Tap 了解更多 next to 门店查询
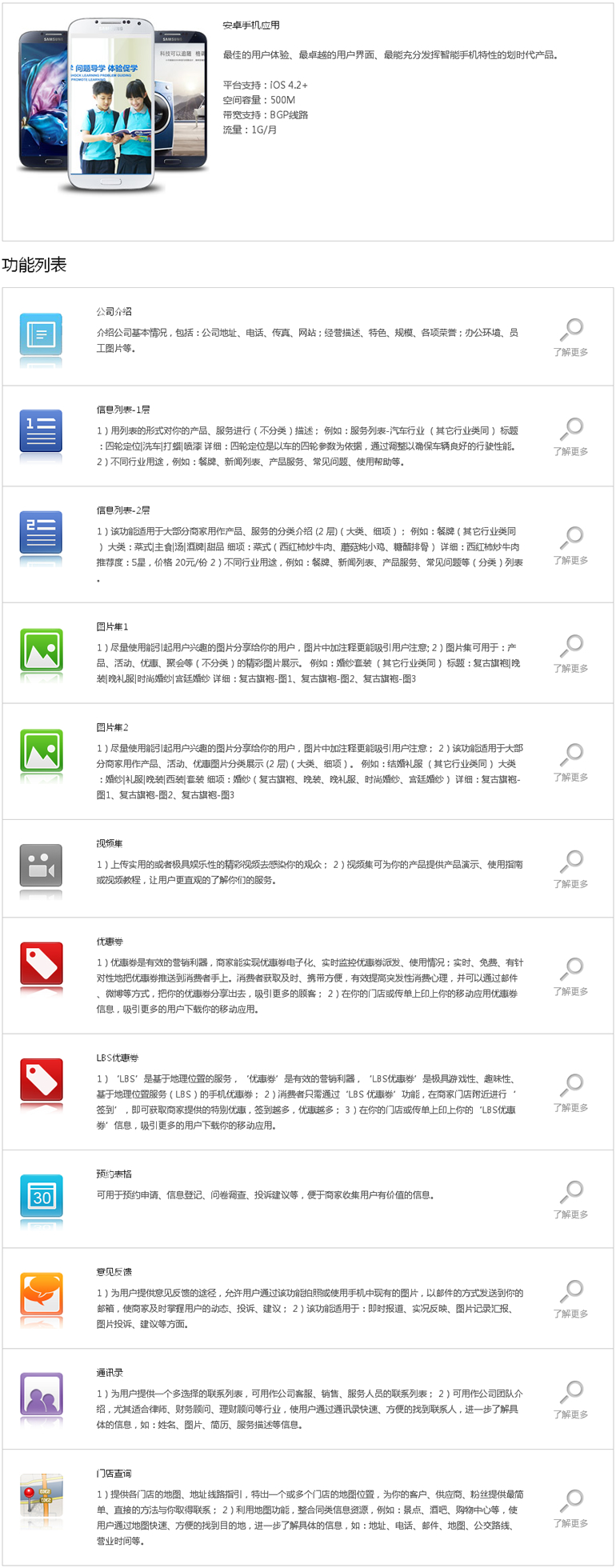The image size is (616, 1568). 570,1509
